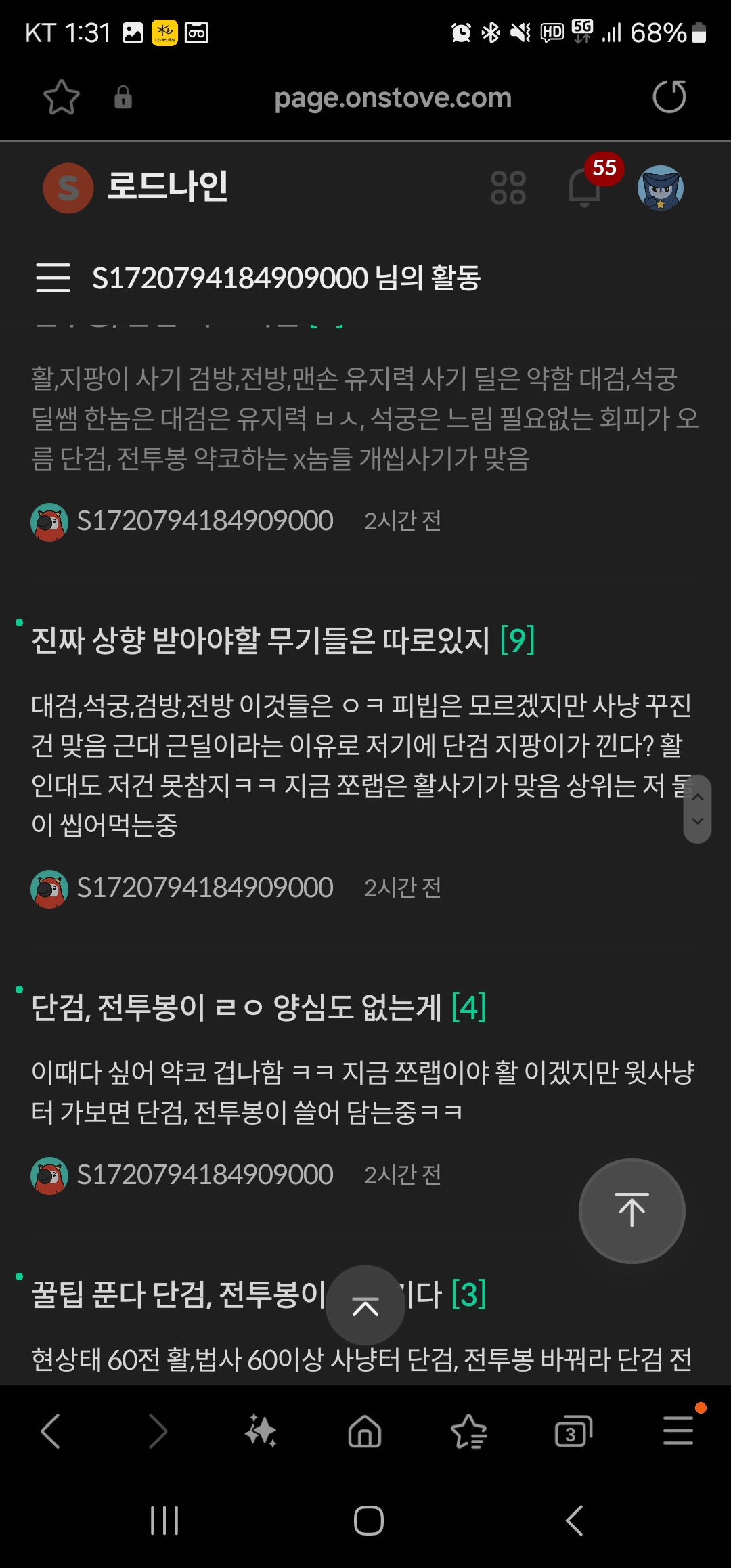Image resolution: width=731 pixels, height=1568 pixels.
Task: Tap the small chevron-up floating button
Action: point(365,1306)
